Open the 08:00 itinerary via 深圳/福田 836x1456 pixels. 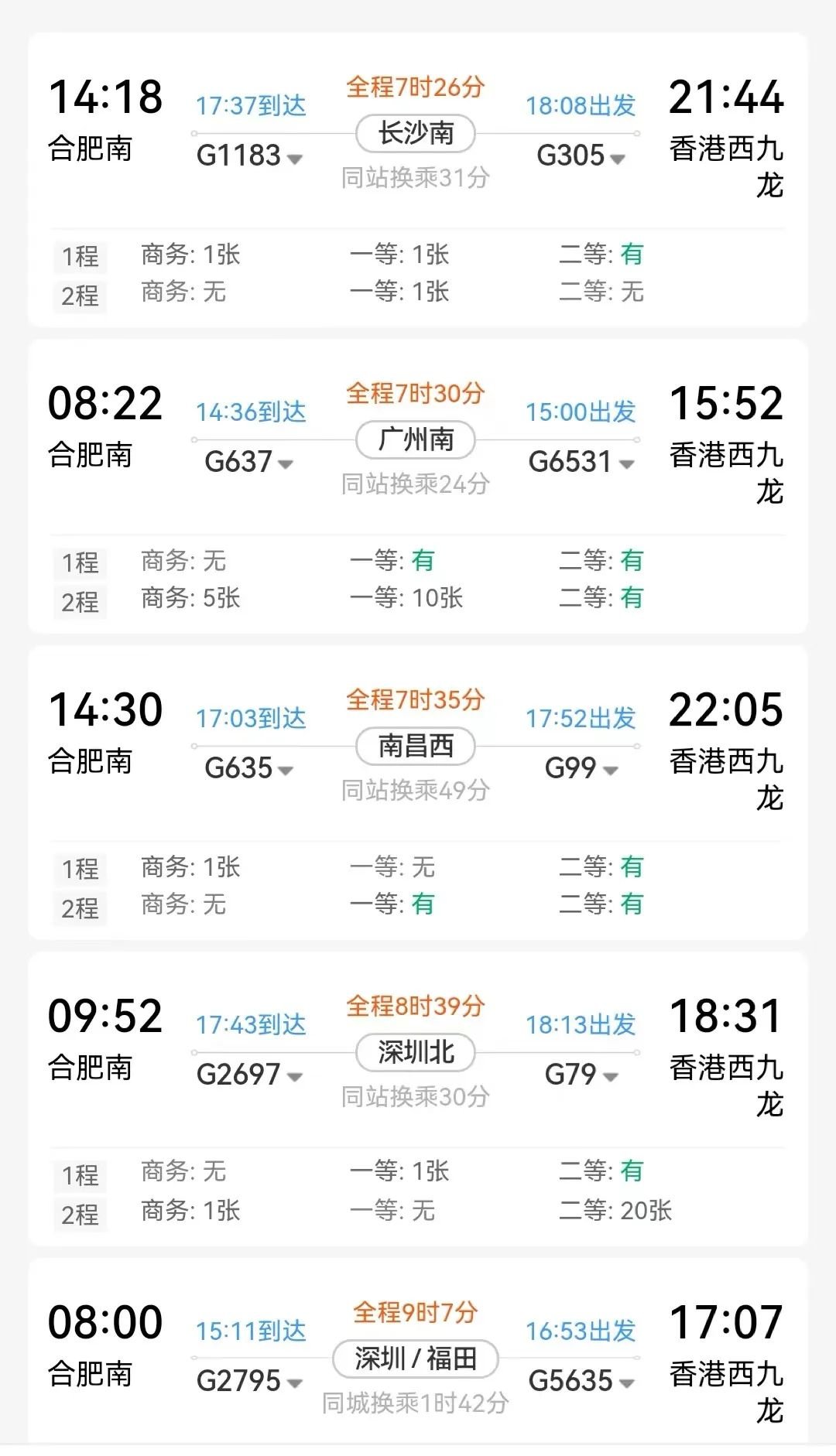pos(417,1351)
